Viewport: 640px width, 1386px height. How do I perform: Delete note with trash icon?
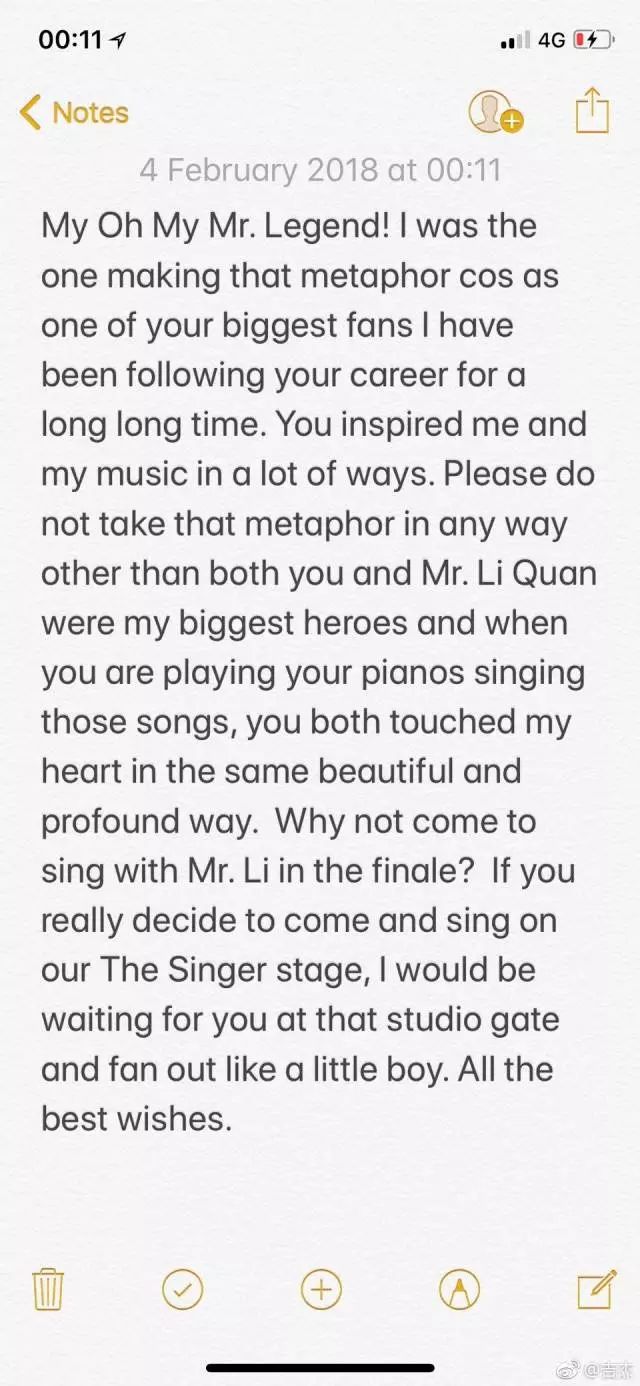[48, 1289]
